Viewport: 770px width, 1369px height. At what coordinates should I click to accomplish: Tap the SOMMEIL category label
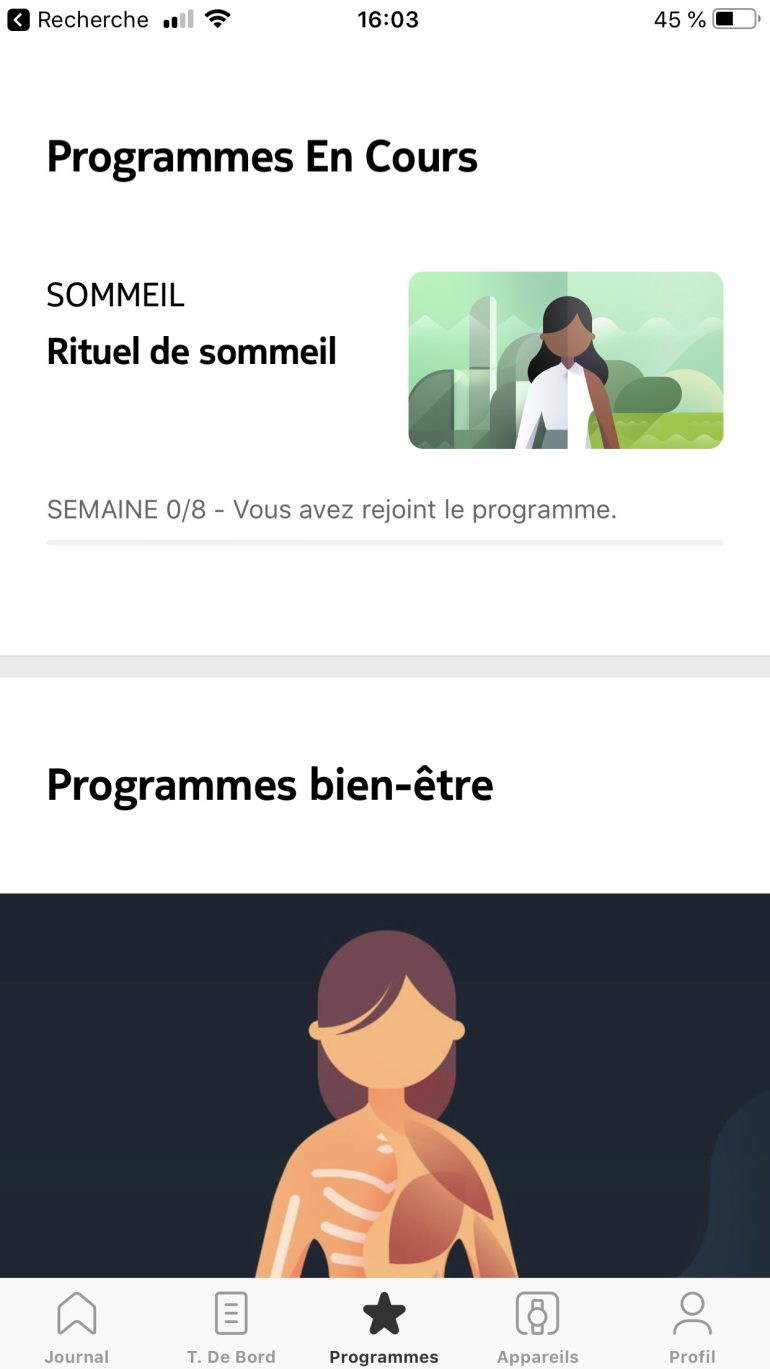point(115,294)
